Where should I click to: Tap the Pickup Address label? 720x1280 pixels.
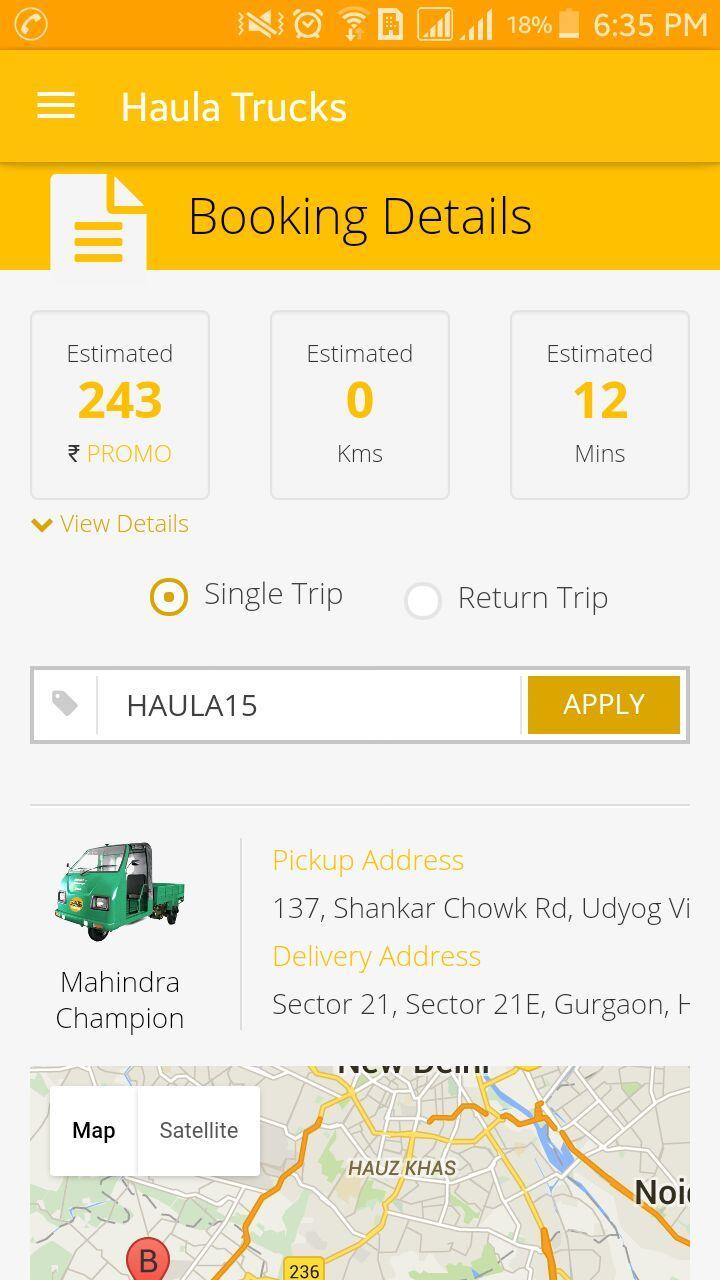(367, 860)
